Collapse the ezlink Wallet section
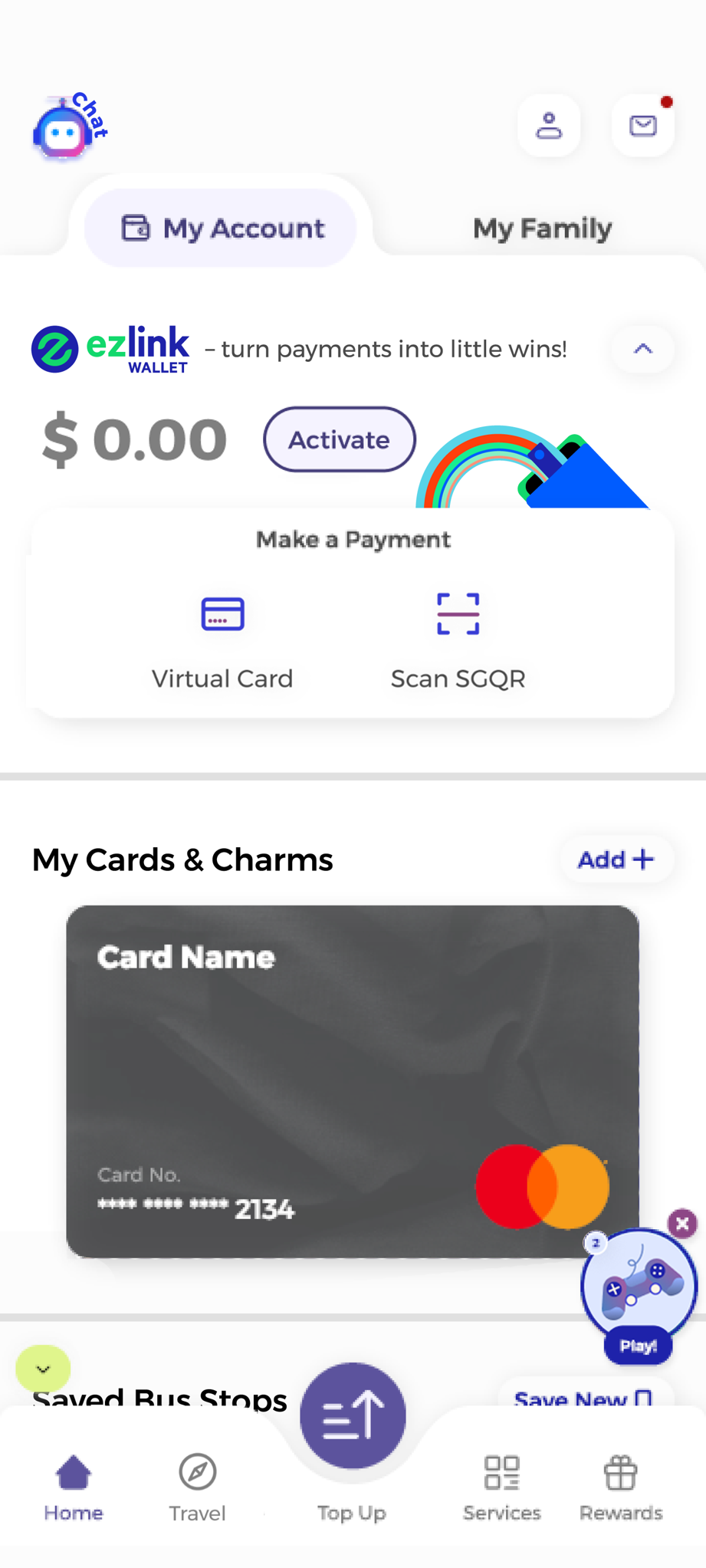The height and width of the screenshot is (1568, 706). tap(643, 350)
